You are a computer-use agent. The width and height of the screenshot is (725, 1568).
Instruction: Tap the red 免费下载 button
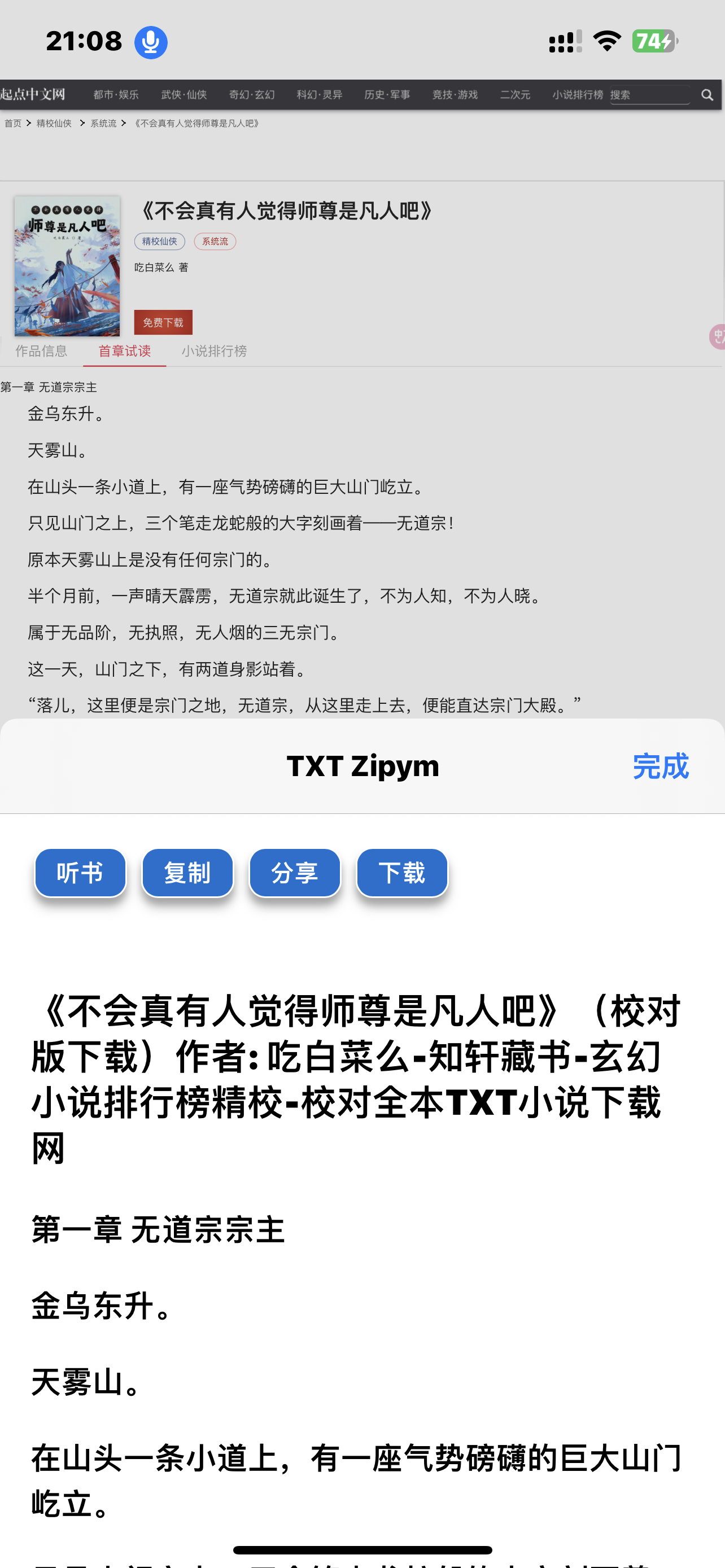click(163, 323)
